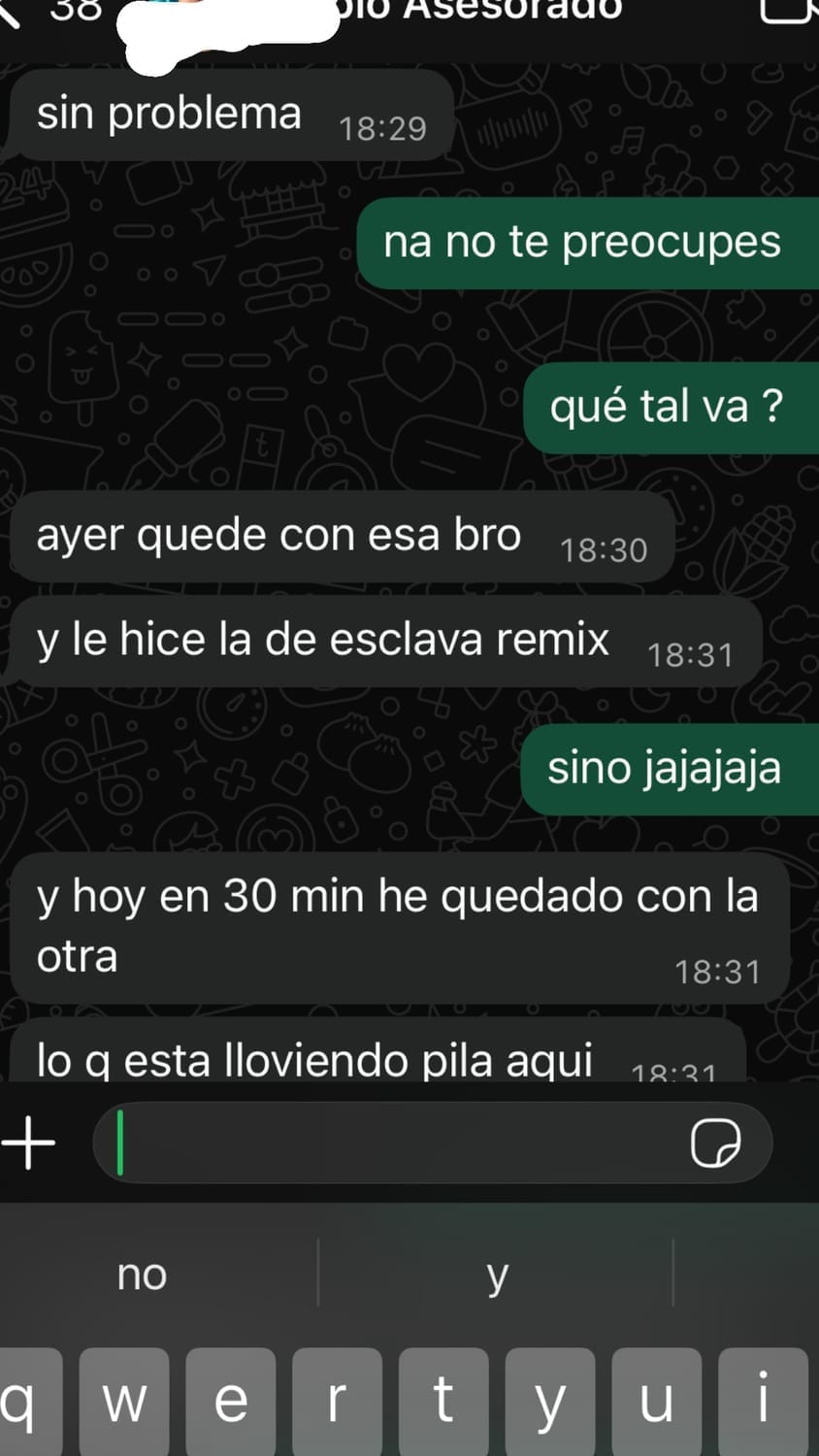The width and height of the screenshot is (819, 1456).
Task: Type the letter "e" key
Action: (x=231, y=1401)
